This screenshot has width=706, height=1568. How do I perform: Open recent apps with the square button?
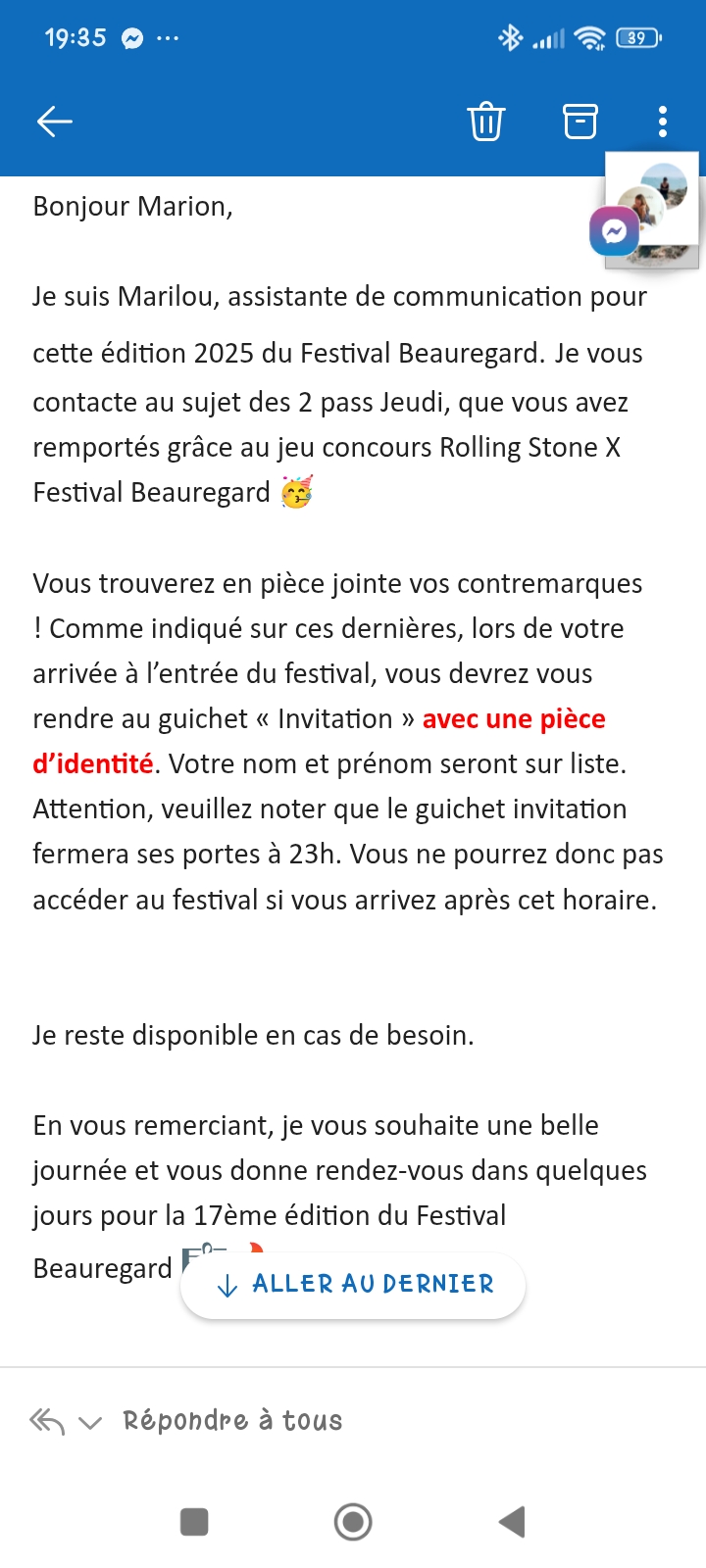coord(194,1522)
